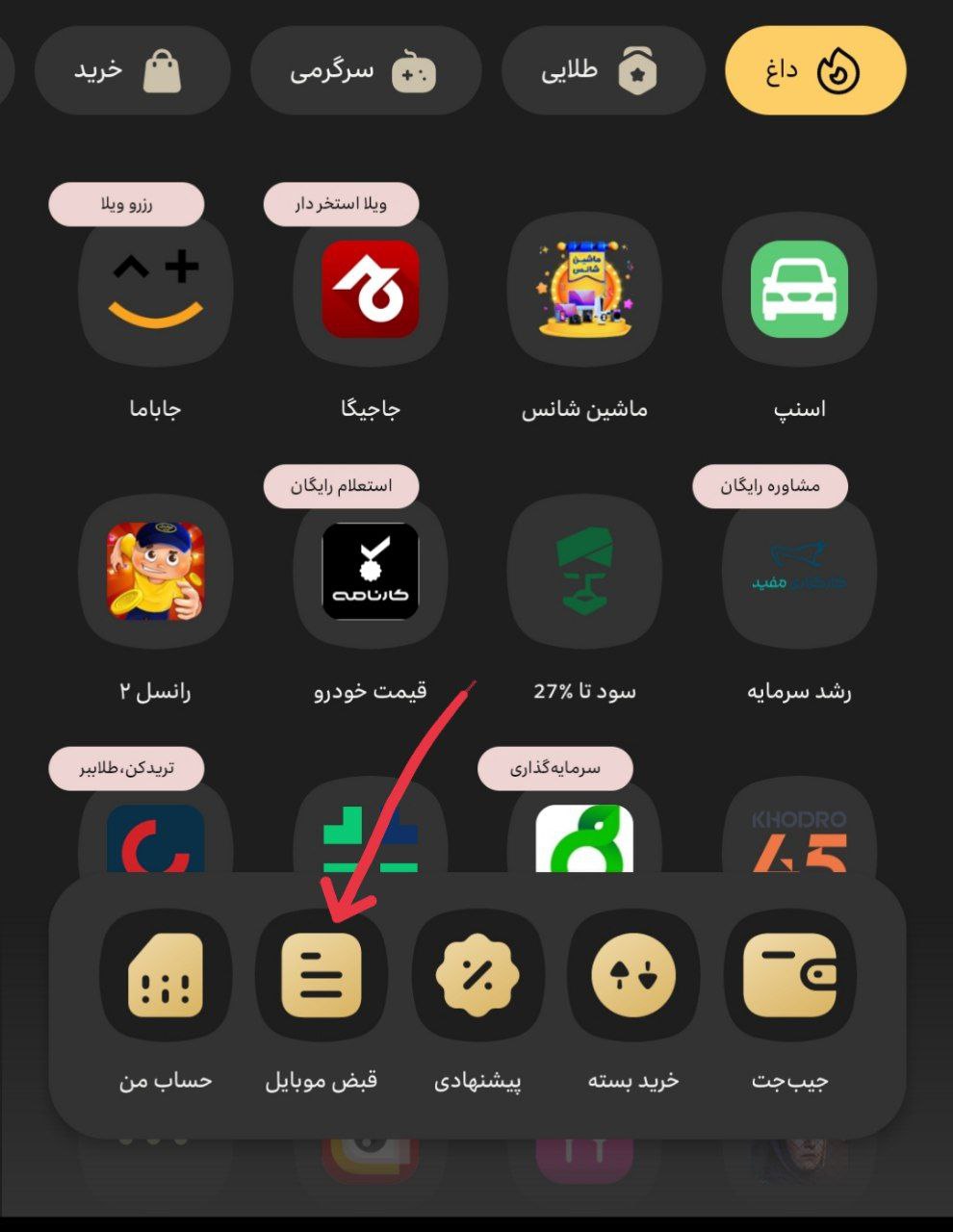Viewport: 953px width, 1232px height.
Task: Open رشد سرمایه tile
Action: click(x=799, y=572)
